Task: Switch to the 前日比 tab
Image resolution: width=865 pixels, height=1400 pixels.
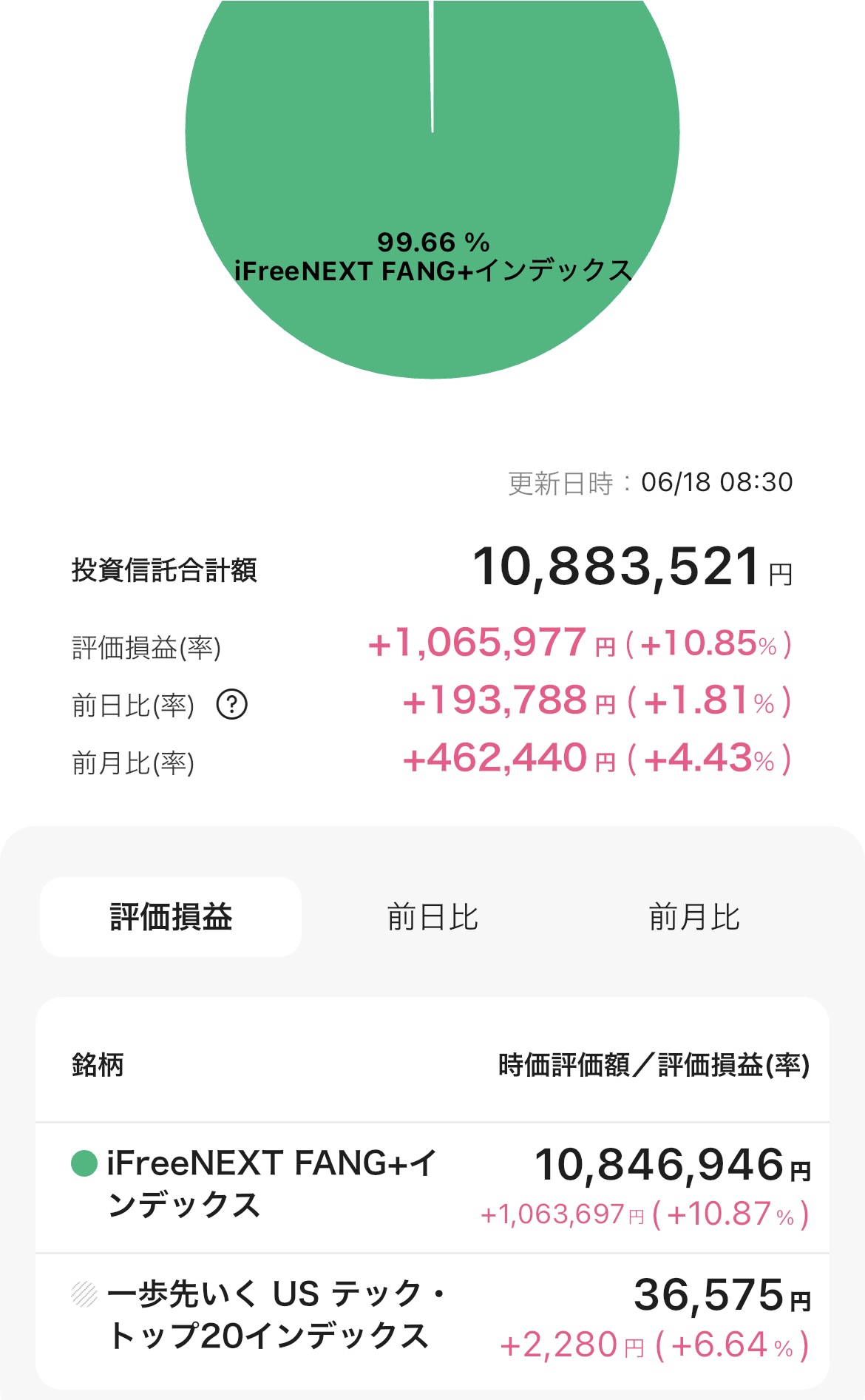Action: point(432,917)
